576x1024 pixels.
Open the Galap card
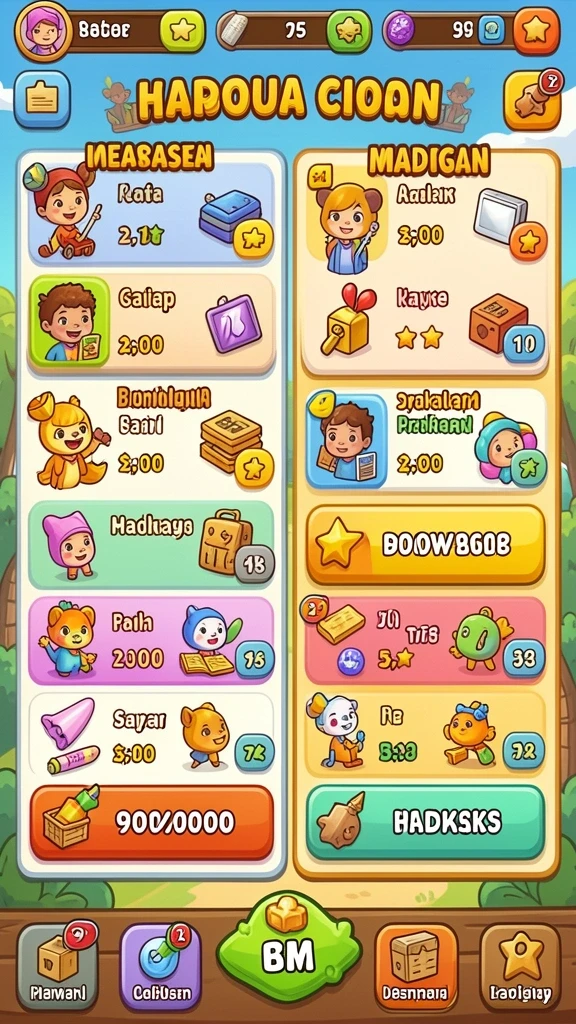tap(151, 323)
